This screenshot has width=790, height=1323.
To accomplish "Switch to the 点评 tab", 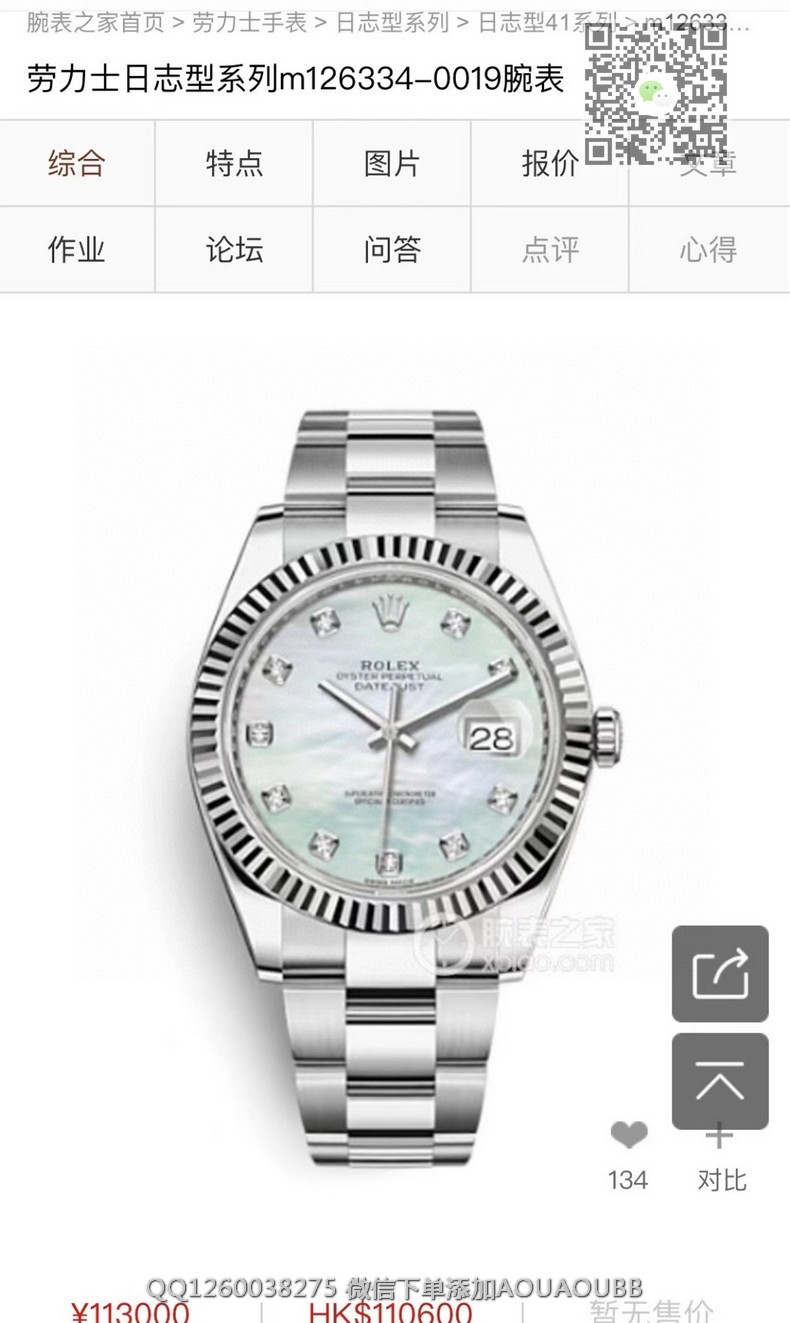I will click(550, 249).
